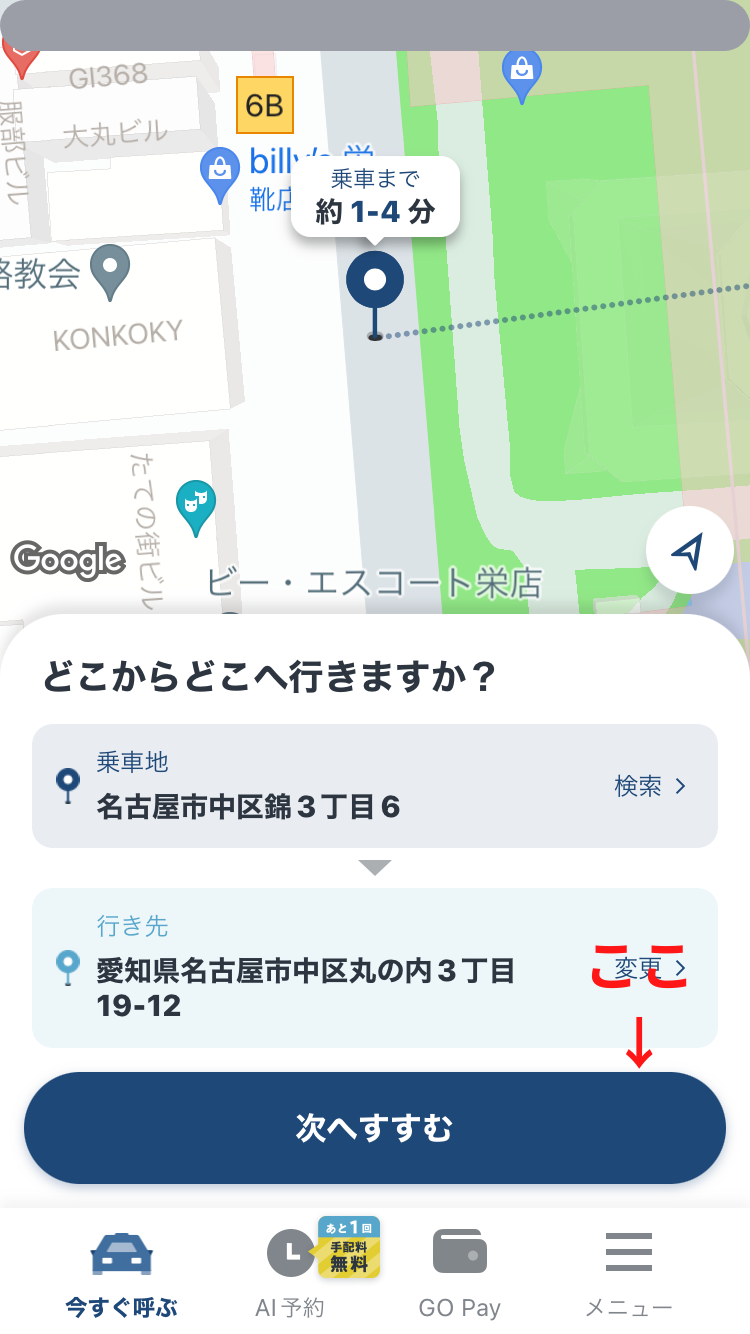Tap the 次へすすむ button
The height and width of the screenshot is (1334, 750).
coord(375,1128)
